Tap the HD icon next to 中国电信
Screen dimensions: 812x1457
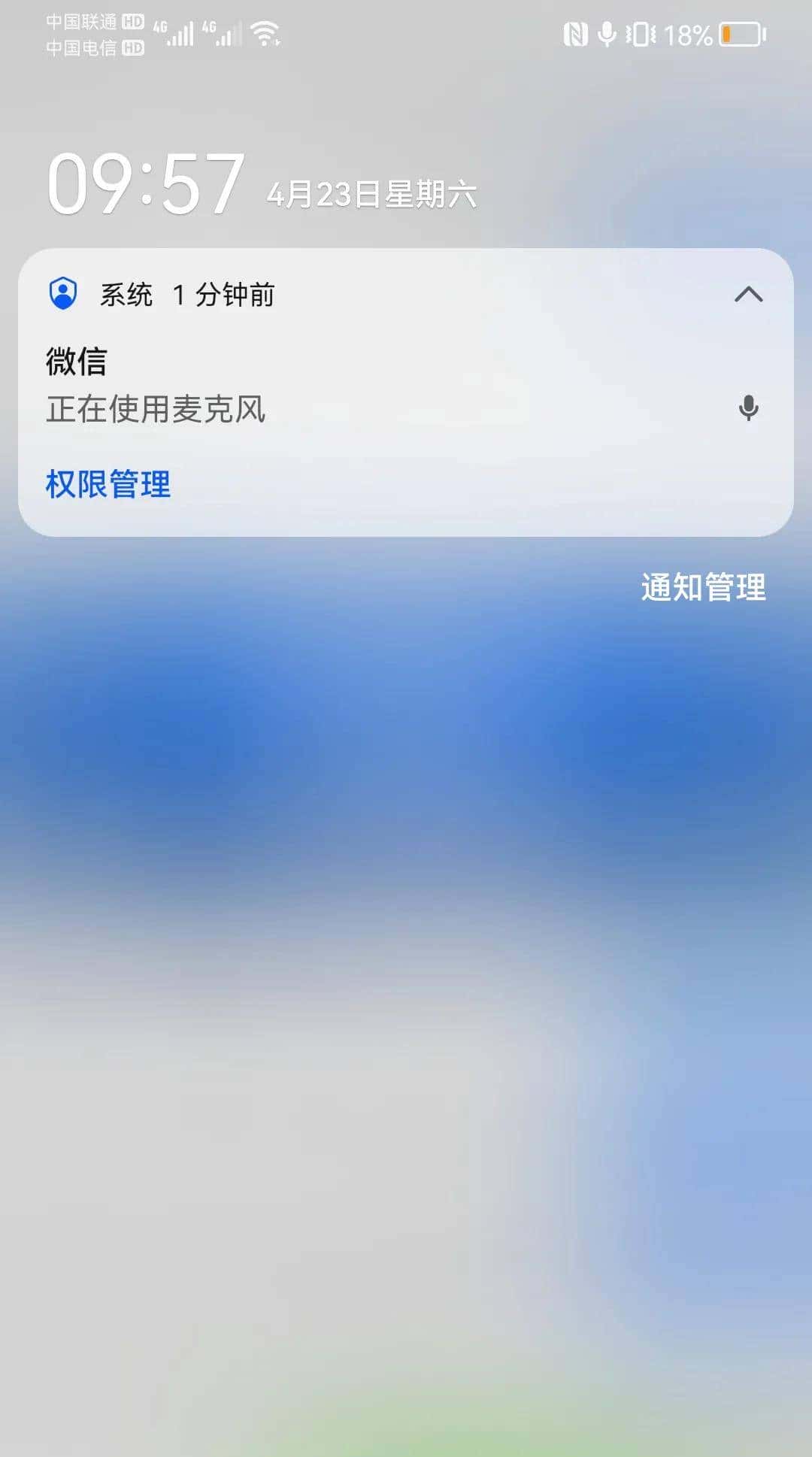click(133, 48)
